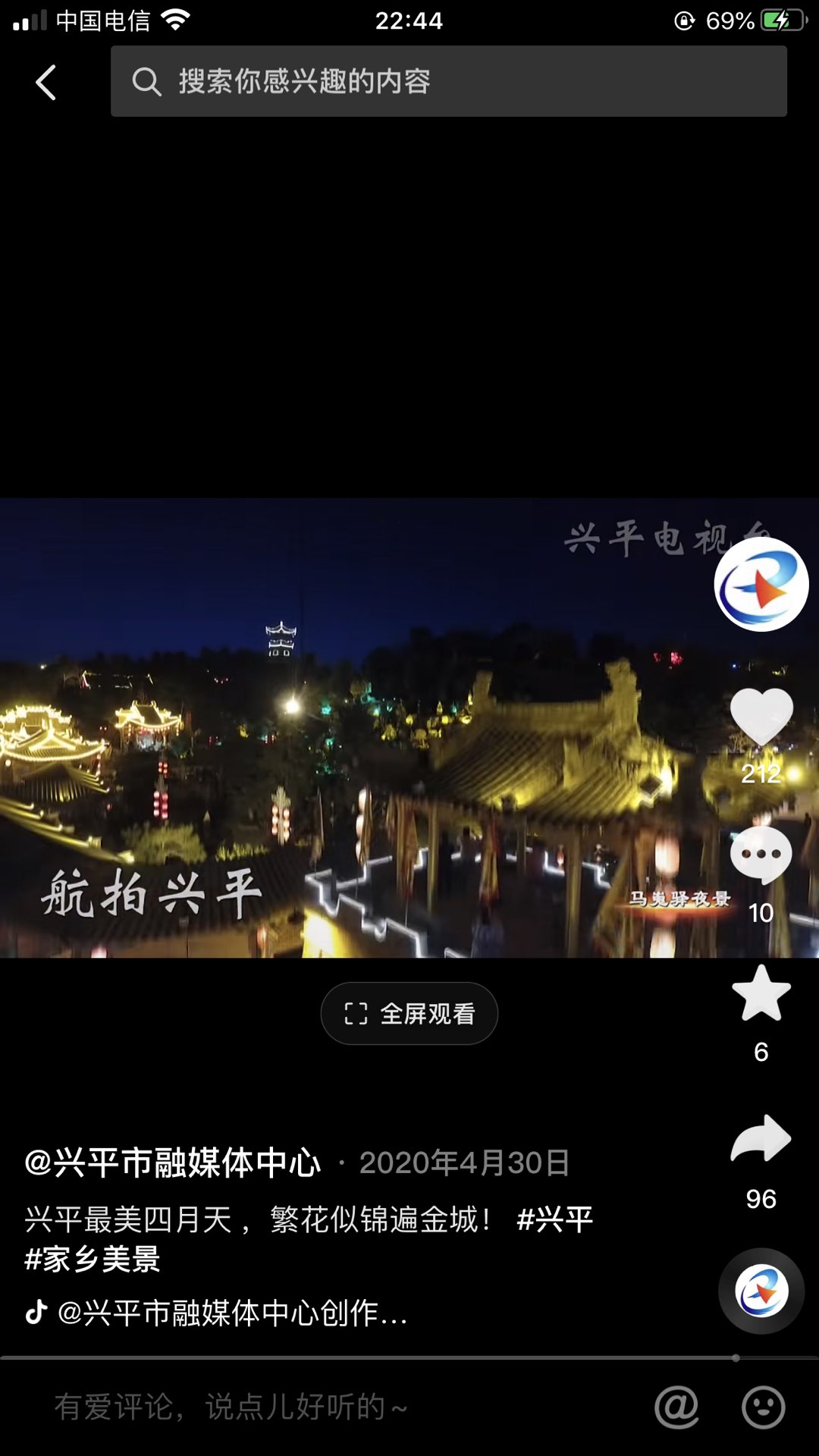Screen dimensions: 819x1456
Task: Open the #家乡美景 hashtag
Action: (93, 1260)
